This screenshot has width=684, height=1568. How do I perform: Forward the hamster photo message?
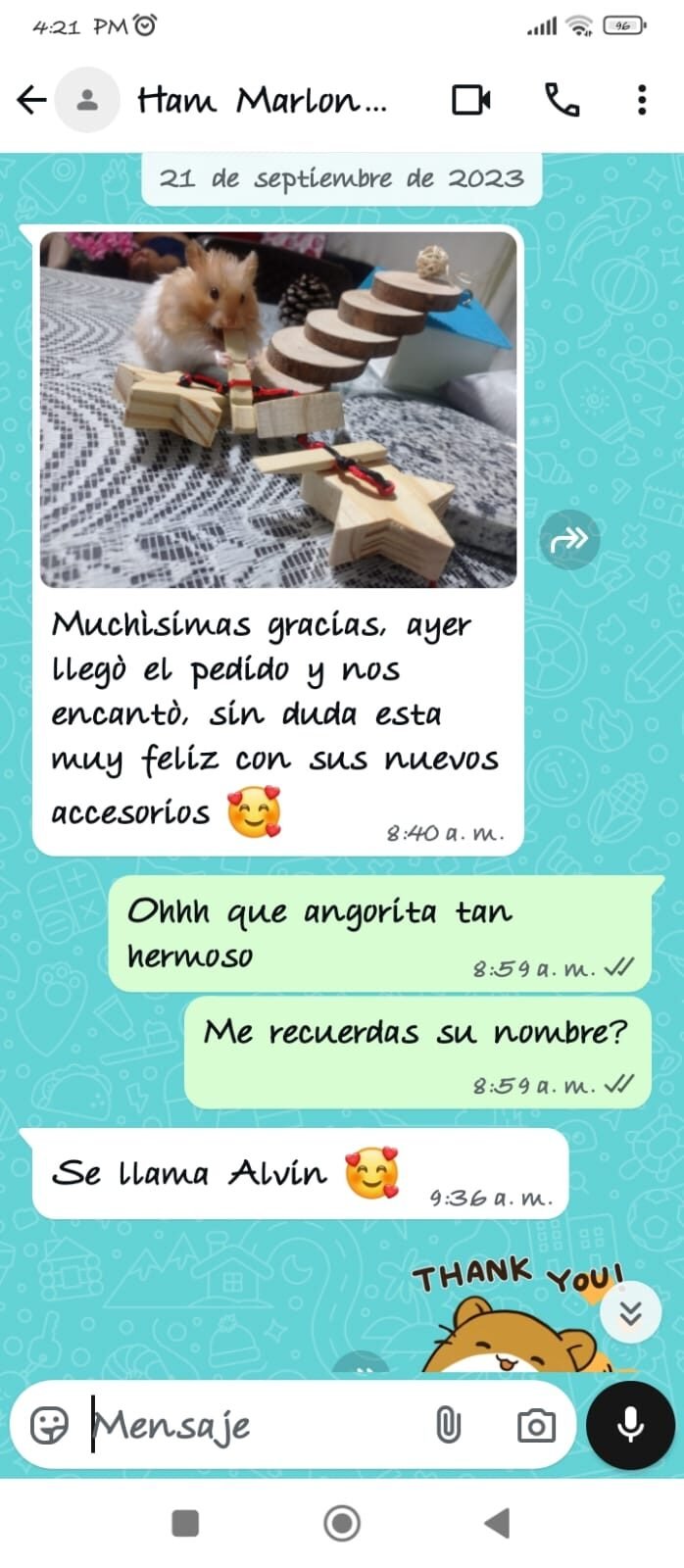[x=569, y=539]
